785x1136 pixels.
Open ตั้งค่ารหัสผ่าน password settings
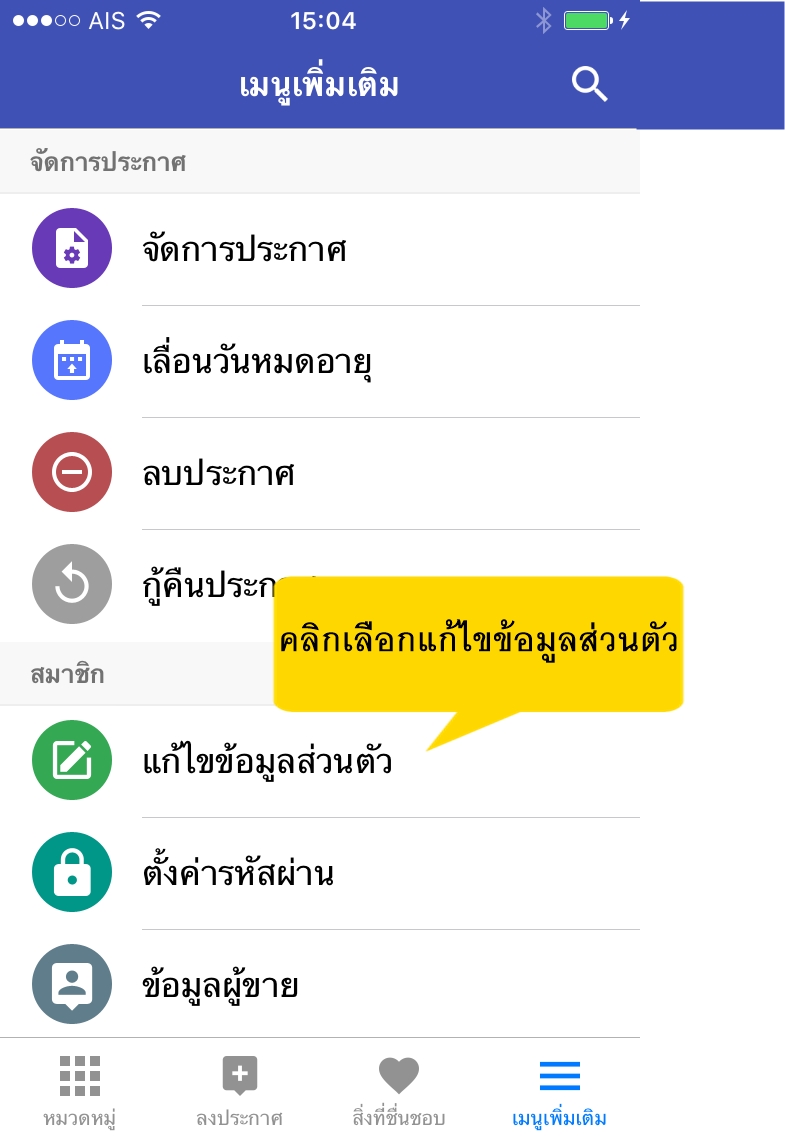pyautogui.click(x=238, y=874)
